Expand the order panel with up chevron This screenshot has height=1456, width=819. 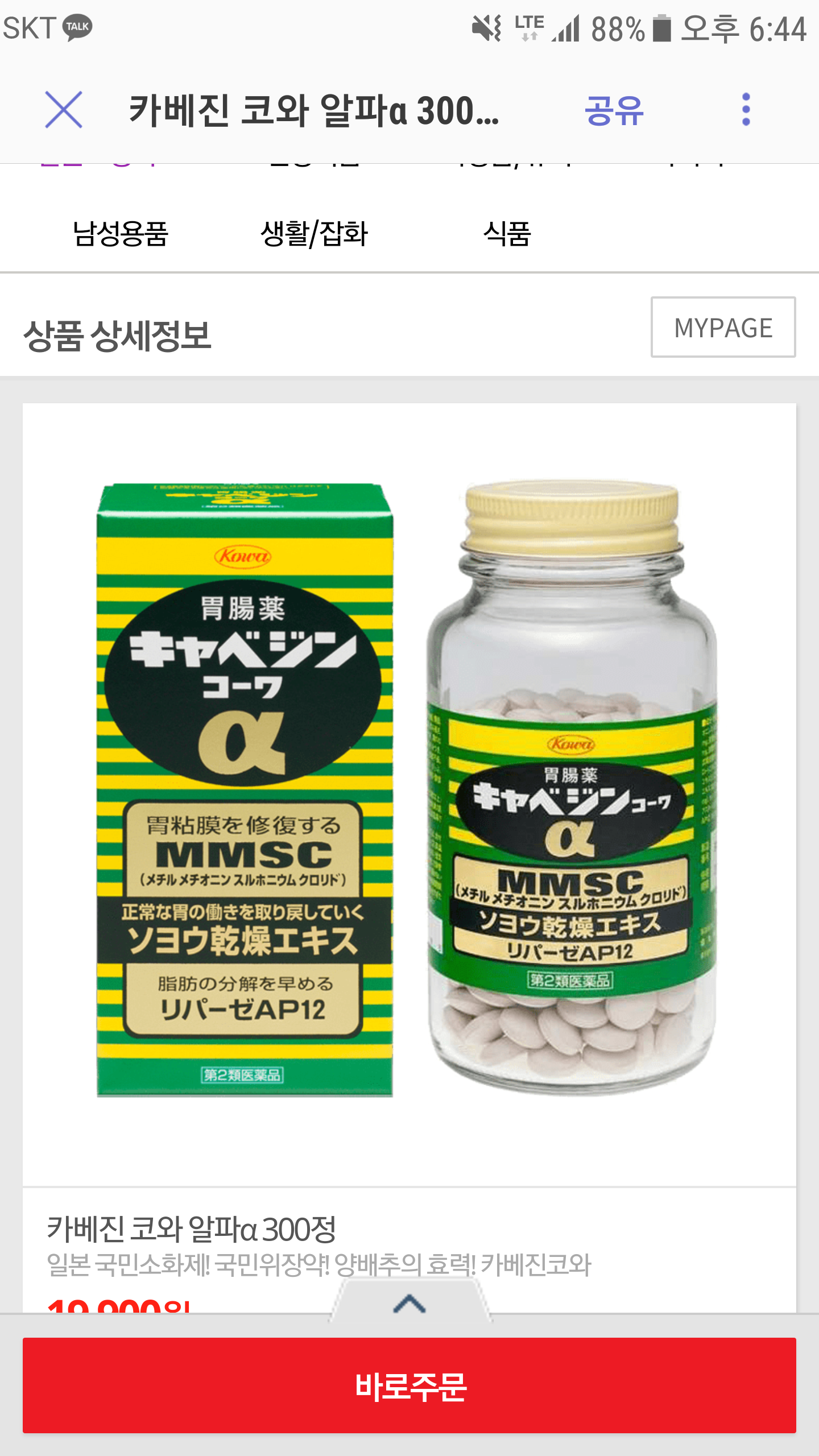(409, 1302)
